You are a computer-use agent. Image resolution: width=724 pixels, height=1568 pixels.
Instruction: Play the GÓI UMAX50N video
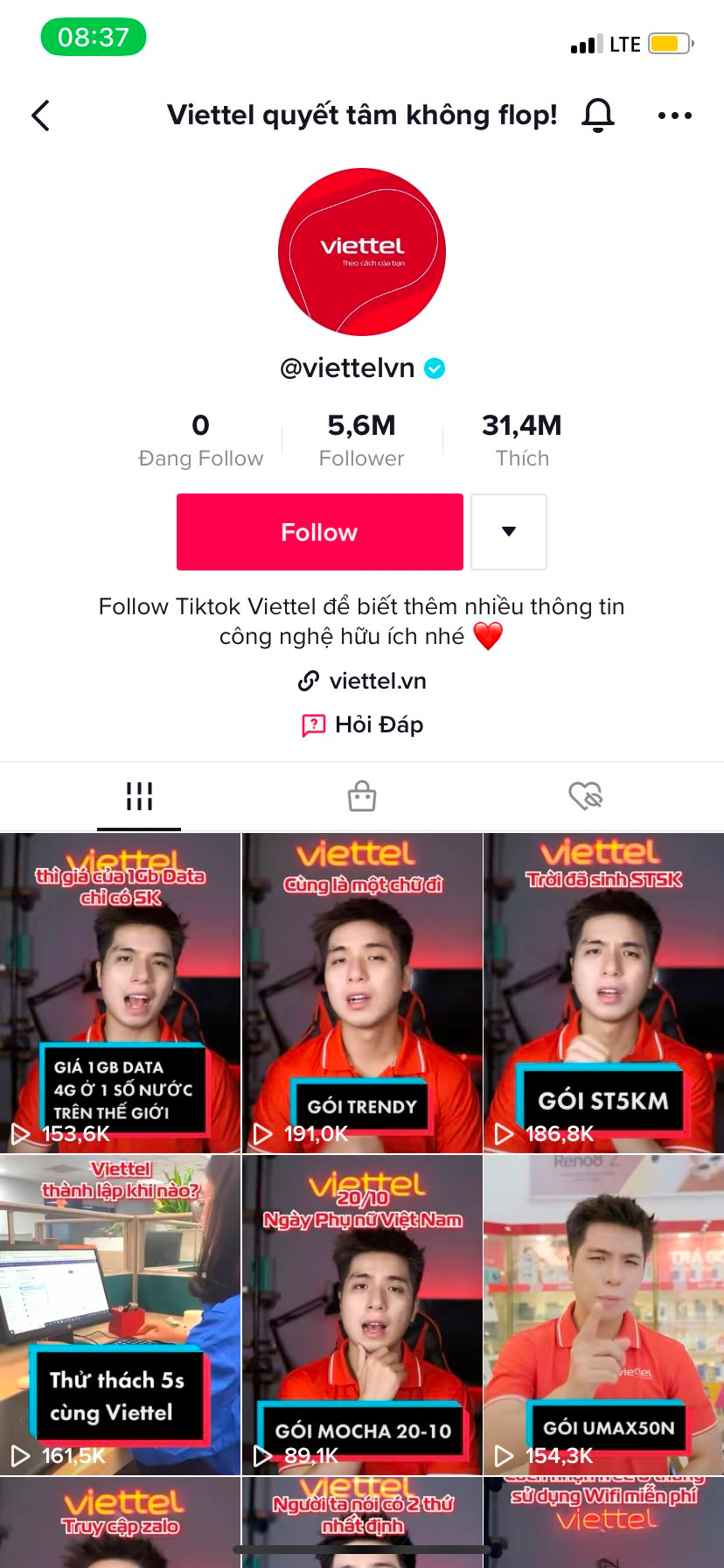point(603,1314)
